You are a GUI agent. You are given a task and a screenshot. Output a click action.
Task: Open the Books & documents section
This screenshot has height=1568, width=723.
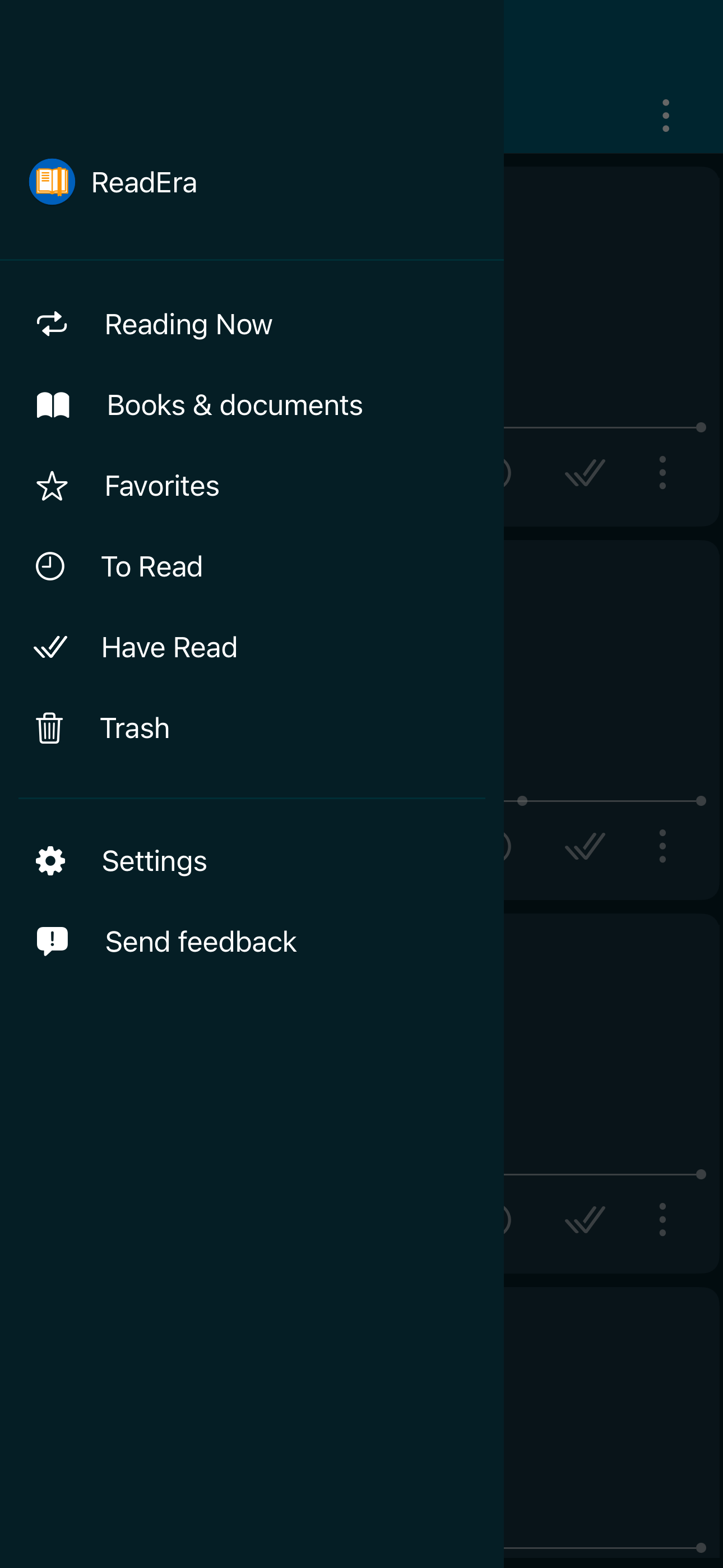point(234,404)
